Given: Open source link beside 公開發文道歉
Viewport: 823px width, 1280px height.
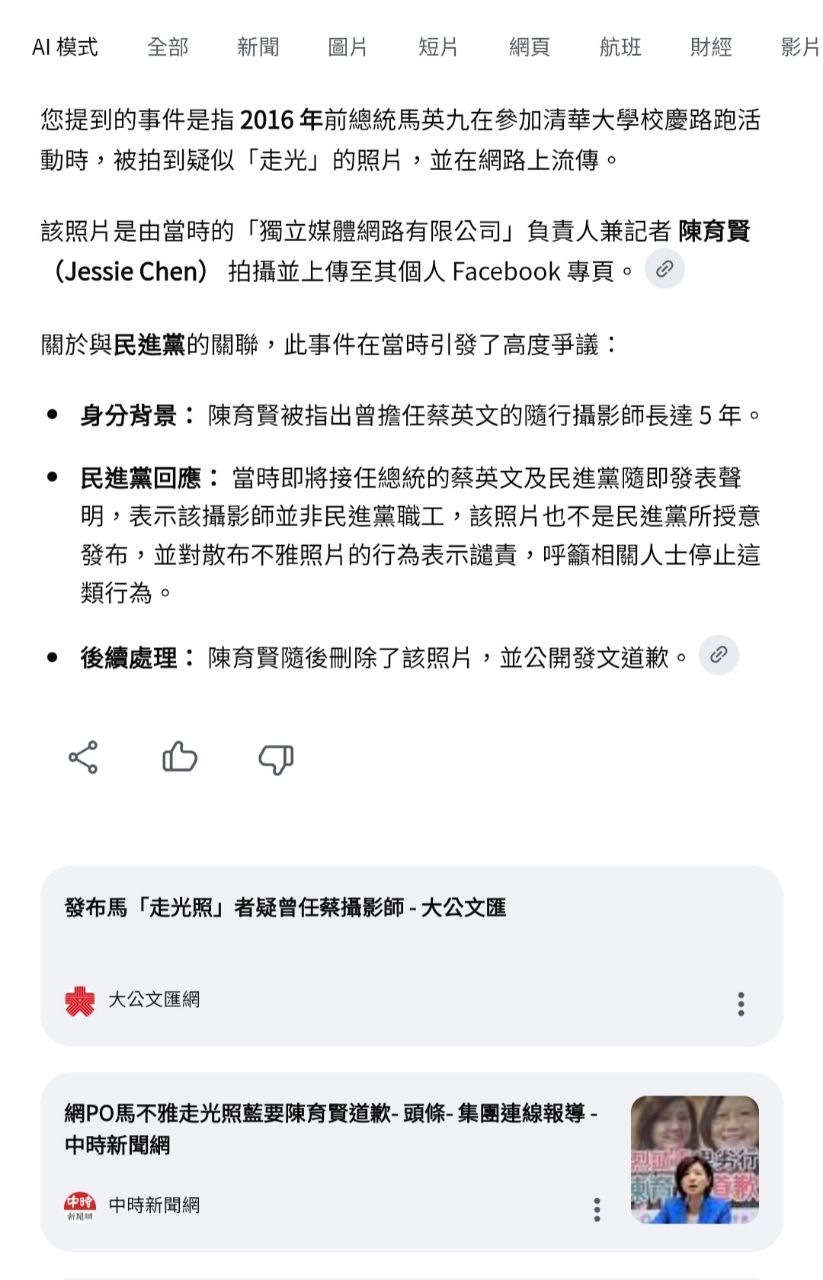Looking at the screenshot, I should coord(718,656).
